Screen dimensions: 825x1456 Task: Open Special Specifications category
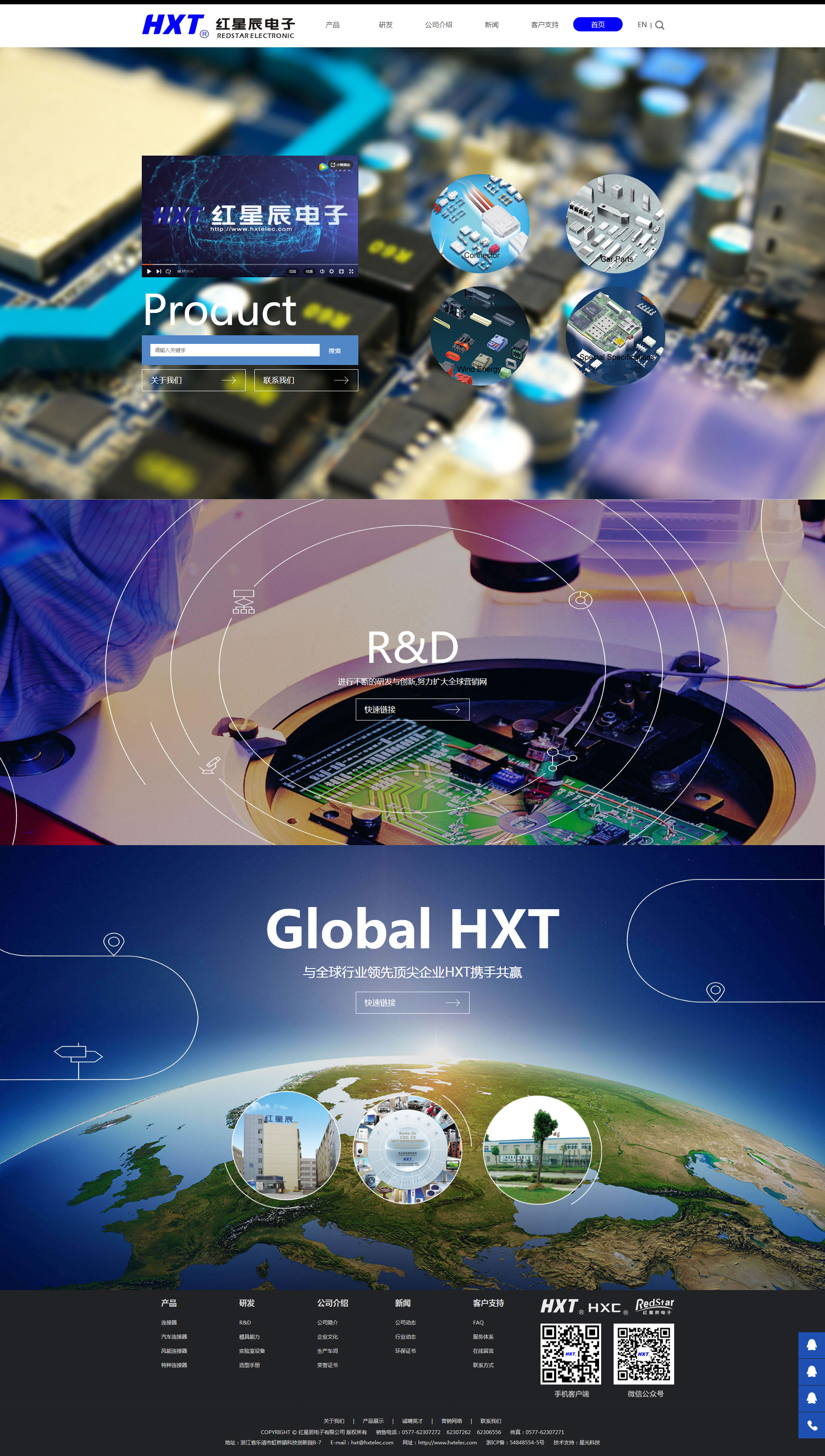pos(615,335)
